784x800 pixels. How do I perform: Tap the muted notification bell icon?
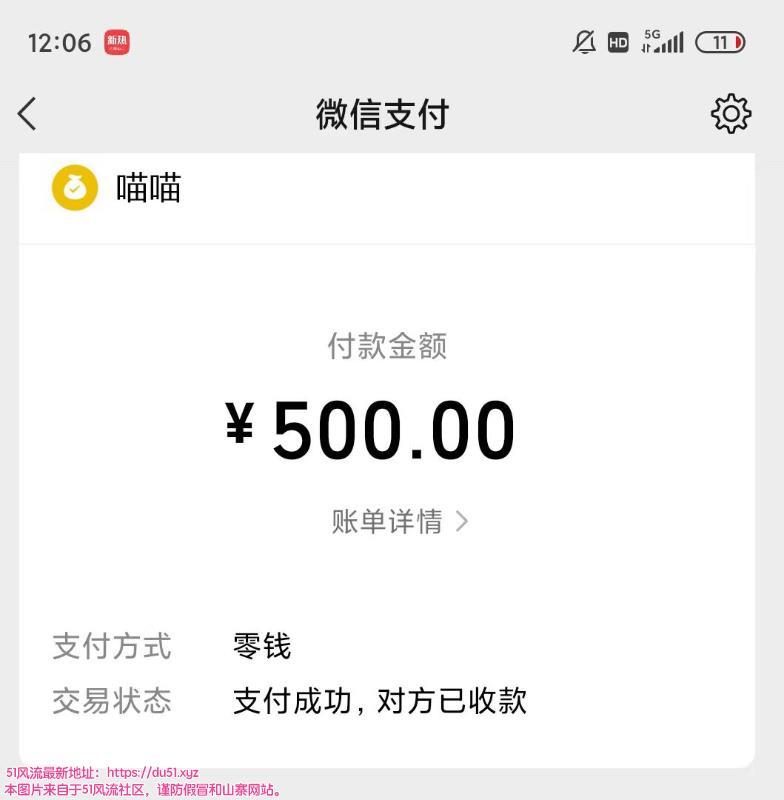pyautogui.click(x=583, y=42)
